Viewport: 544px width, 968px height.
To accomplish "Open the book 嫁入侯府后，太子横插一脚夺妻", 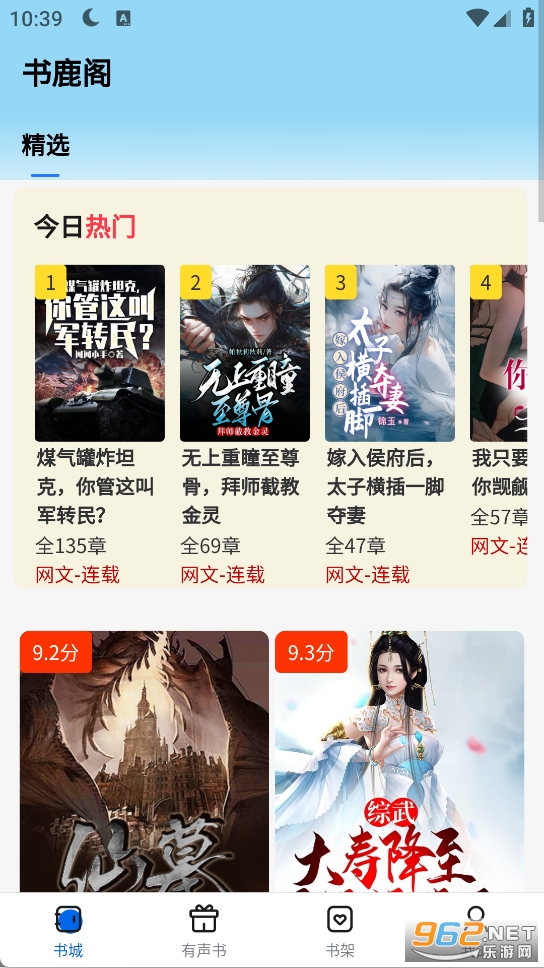I will [x=390, y=353].
